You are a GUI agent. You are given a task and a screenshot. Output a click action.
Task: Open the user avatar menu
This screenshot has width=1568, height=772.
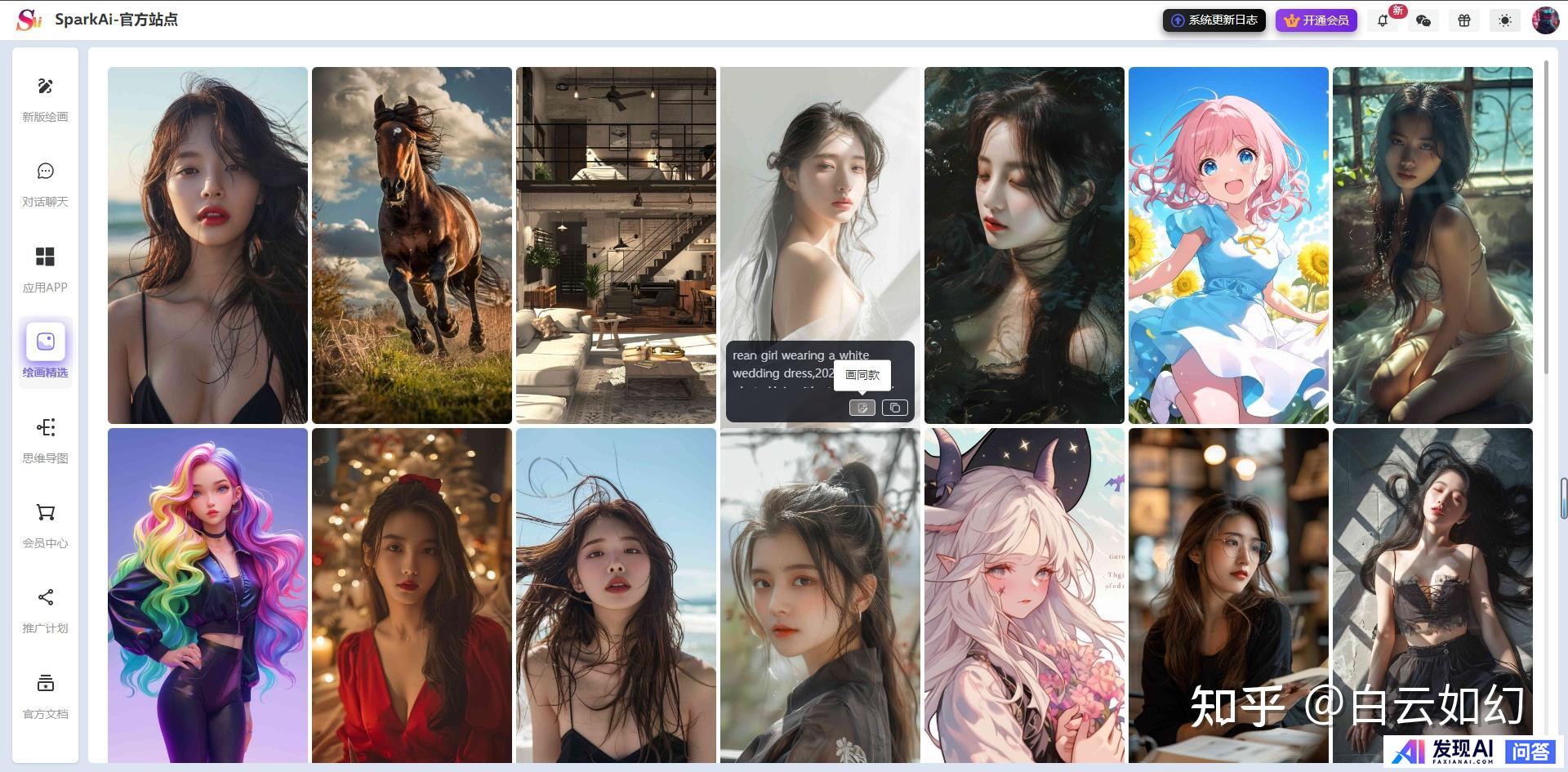(x=1545, y=20)
